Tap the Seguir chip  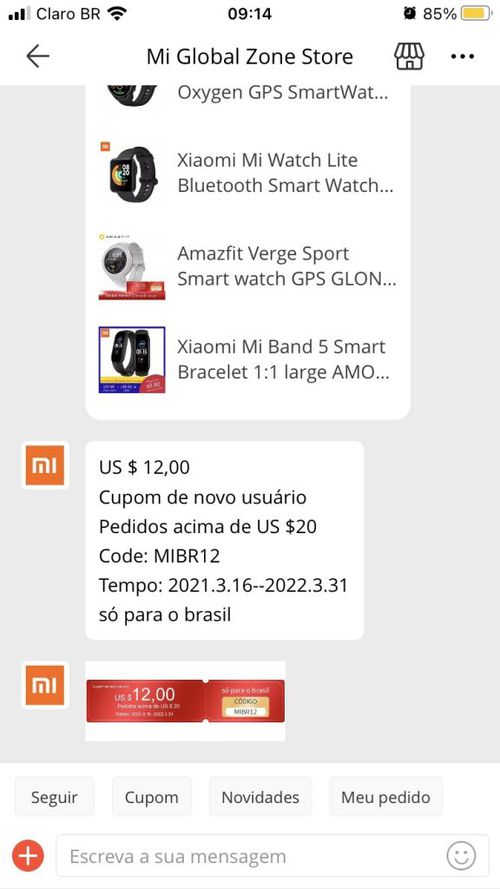tap(54, 797)
